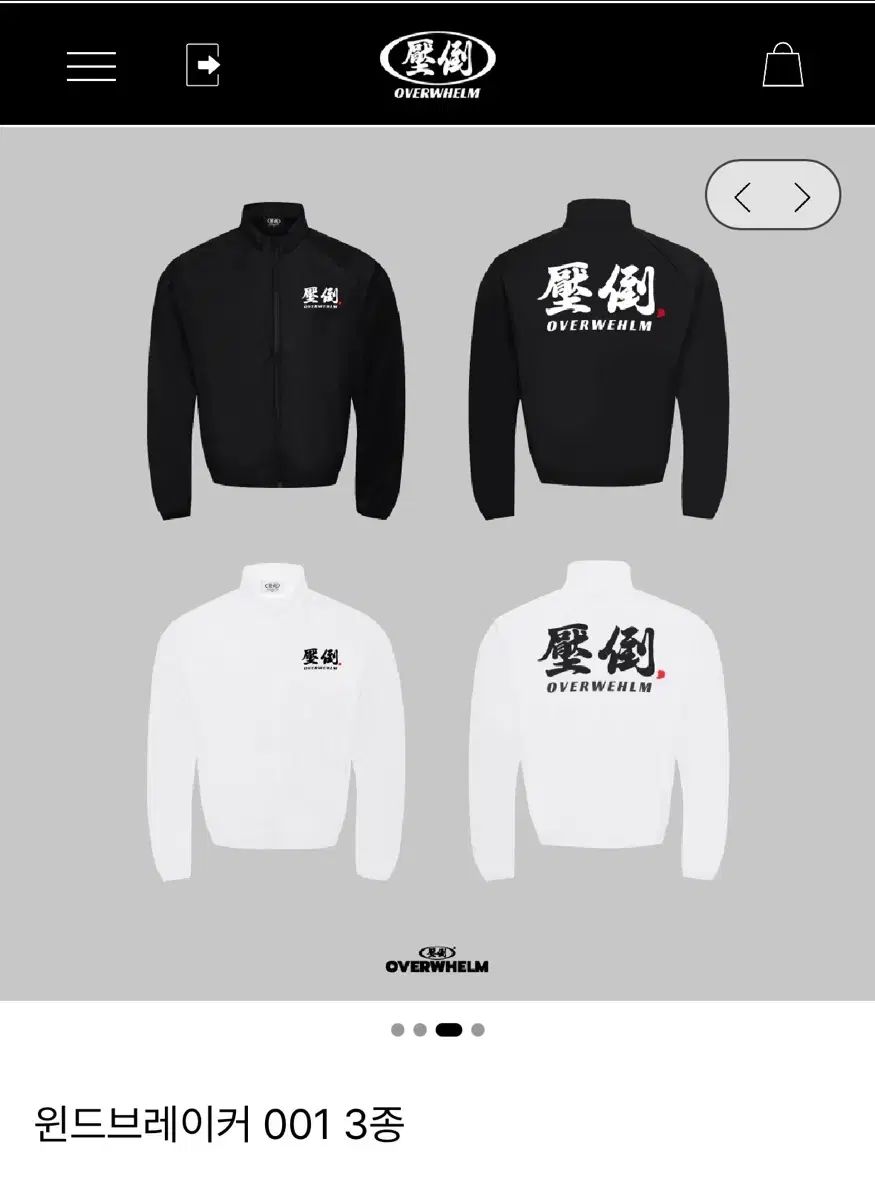Open the shopping bag
Image resolution: width=875 pixels, height=1200 pixels.
pyautogui.click(x=783, y=66)
